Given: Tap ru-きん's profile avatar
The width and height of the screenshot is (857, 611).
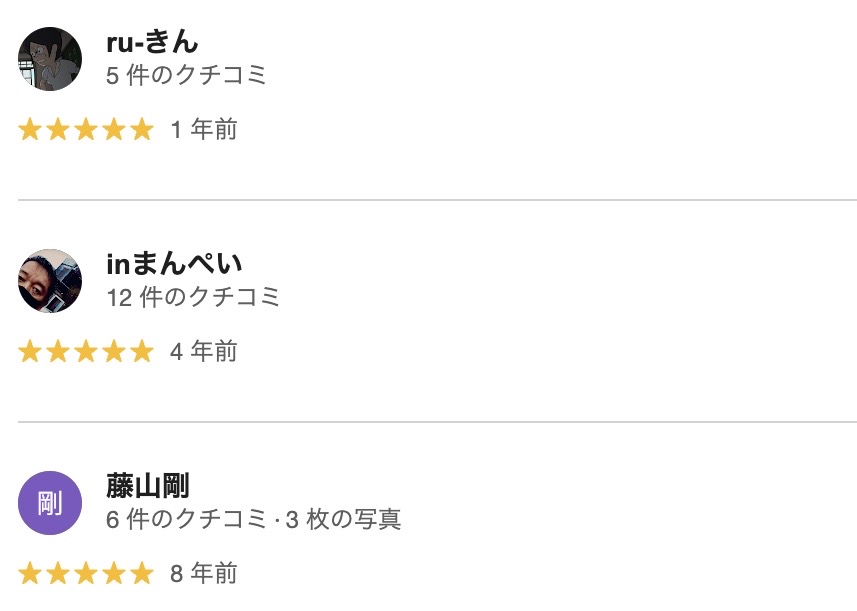Looking at the screenshot, I should click(50, 59).
